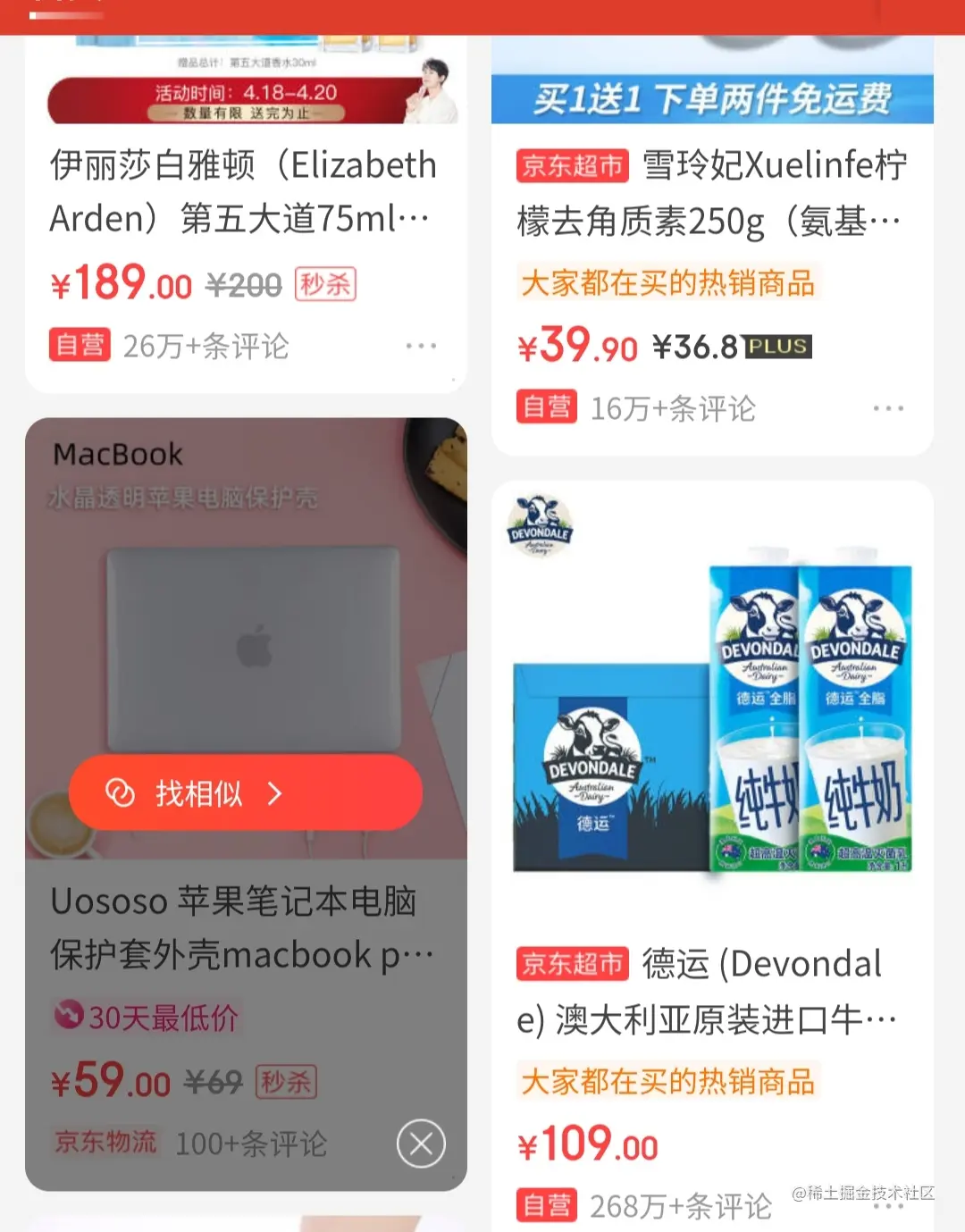Open more options for the 雪玲妃 item
Viewport: 965px width, 1232px height.
pos(888,408)
